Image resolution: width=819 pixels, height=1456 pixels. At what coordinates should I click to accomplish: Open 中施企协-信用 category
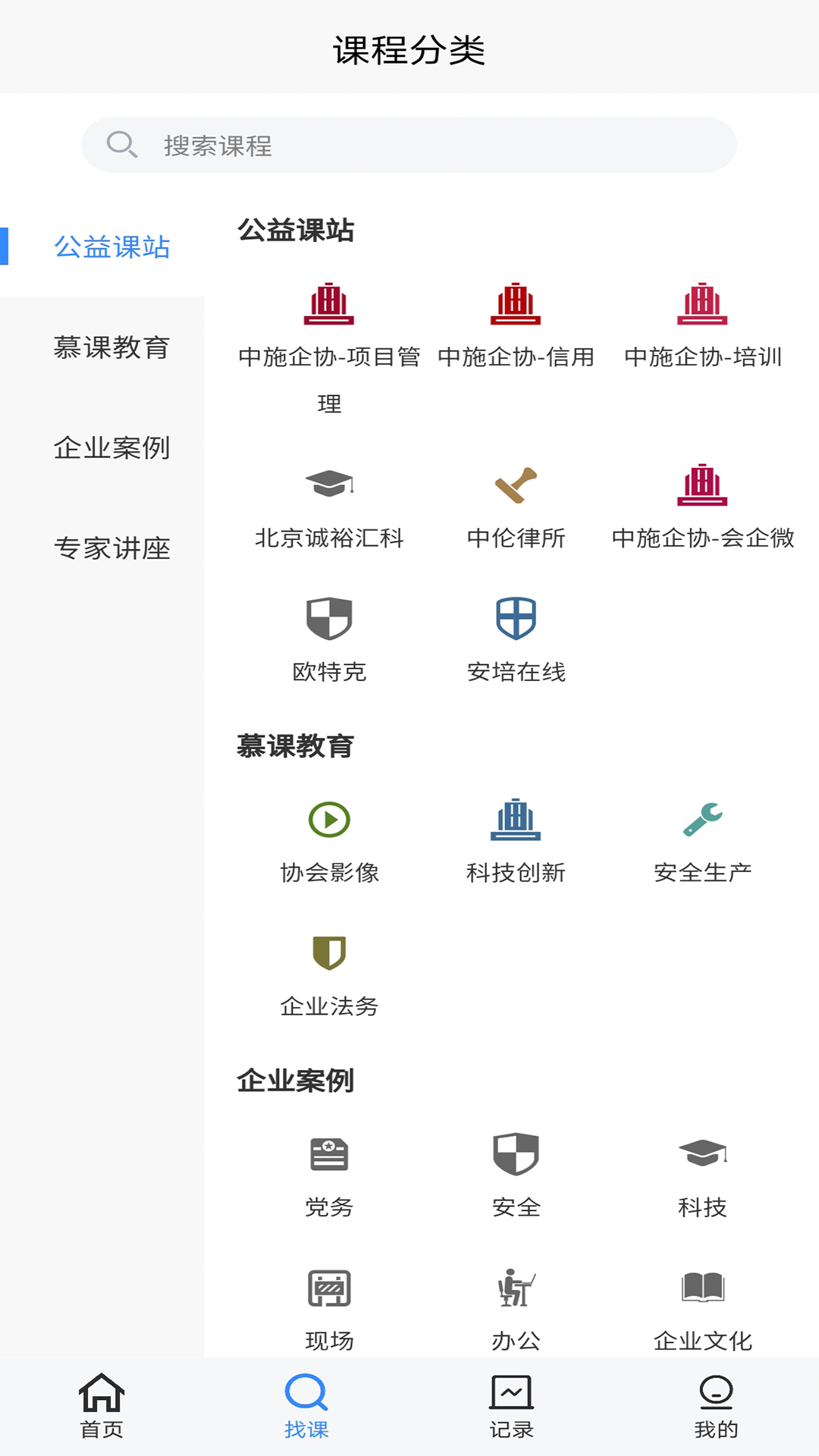point(516,326)
